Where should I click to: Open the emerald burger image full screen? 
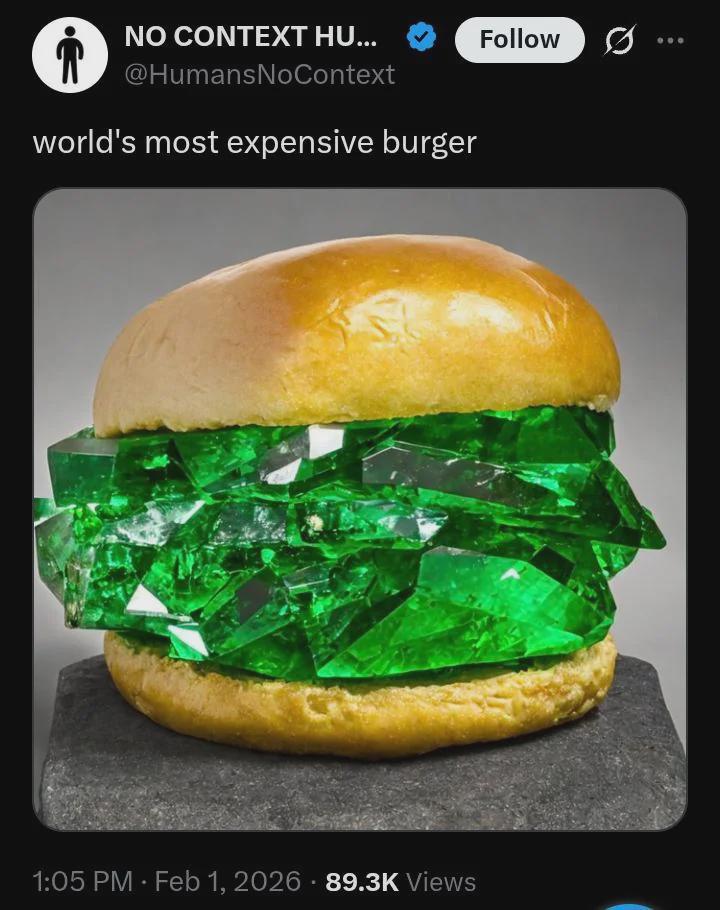pos(360,509)
